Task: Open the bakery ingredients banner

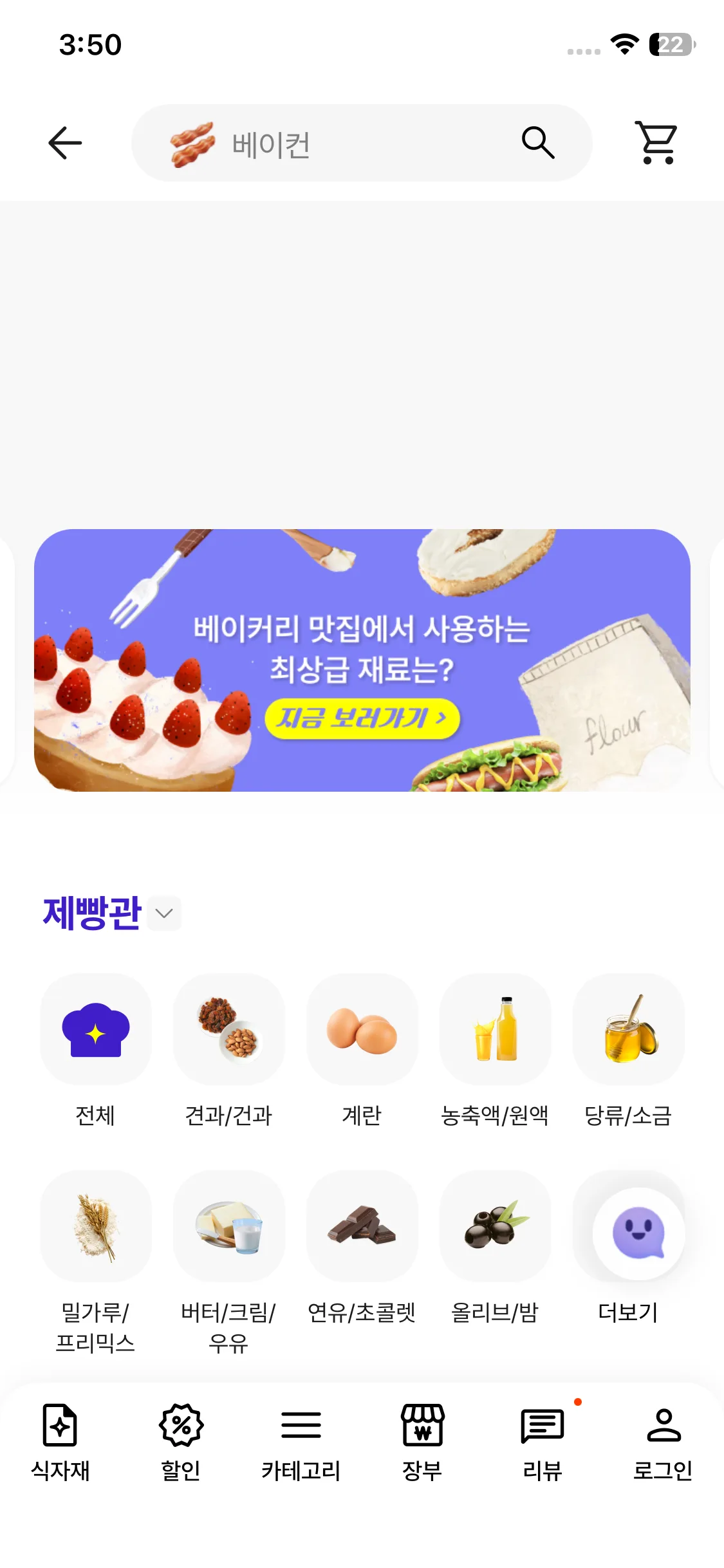Action: click(362, 660)
